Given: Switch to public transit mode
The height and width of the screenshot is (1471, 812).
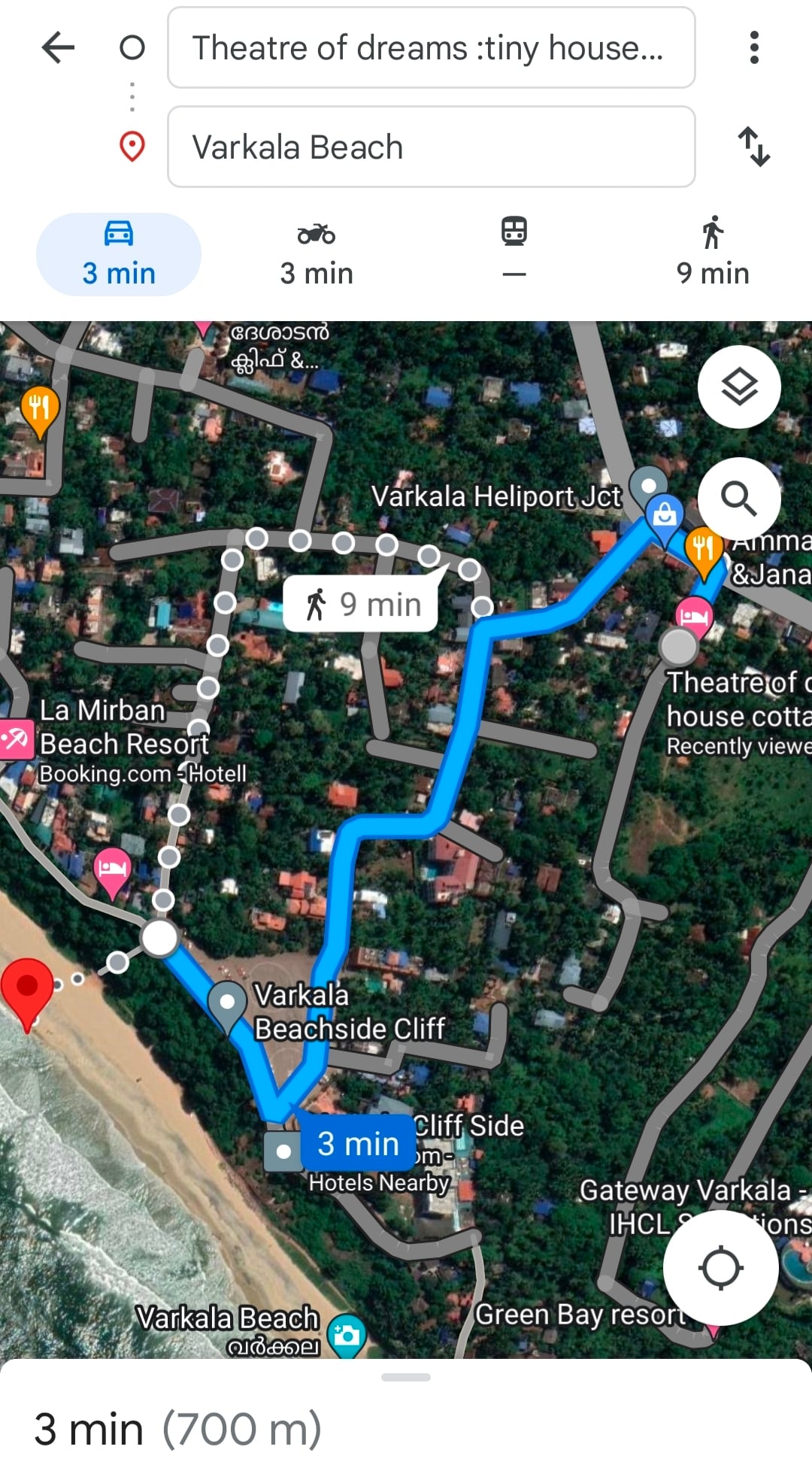Looking at the screenshot, I should point(514,254).
